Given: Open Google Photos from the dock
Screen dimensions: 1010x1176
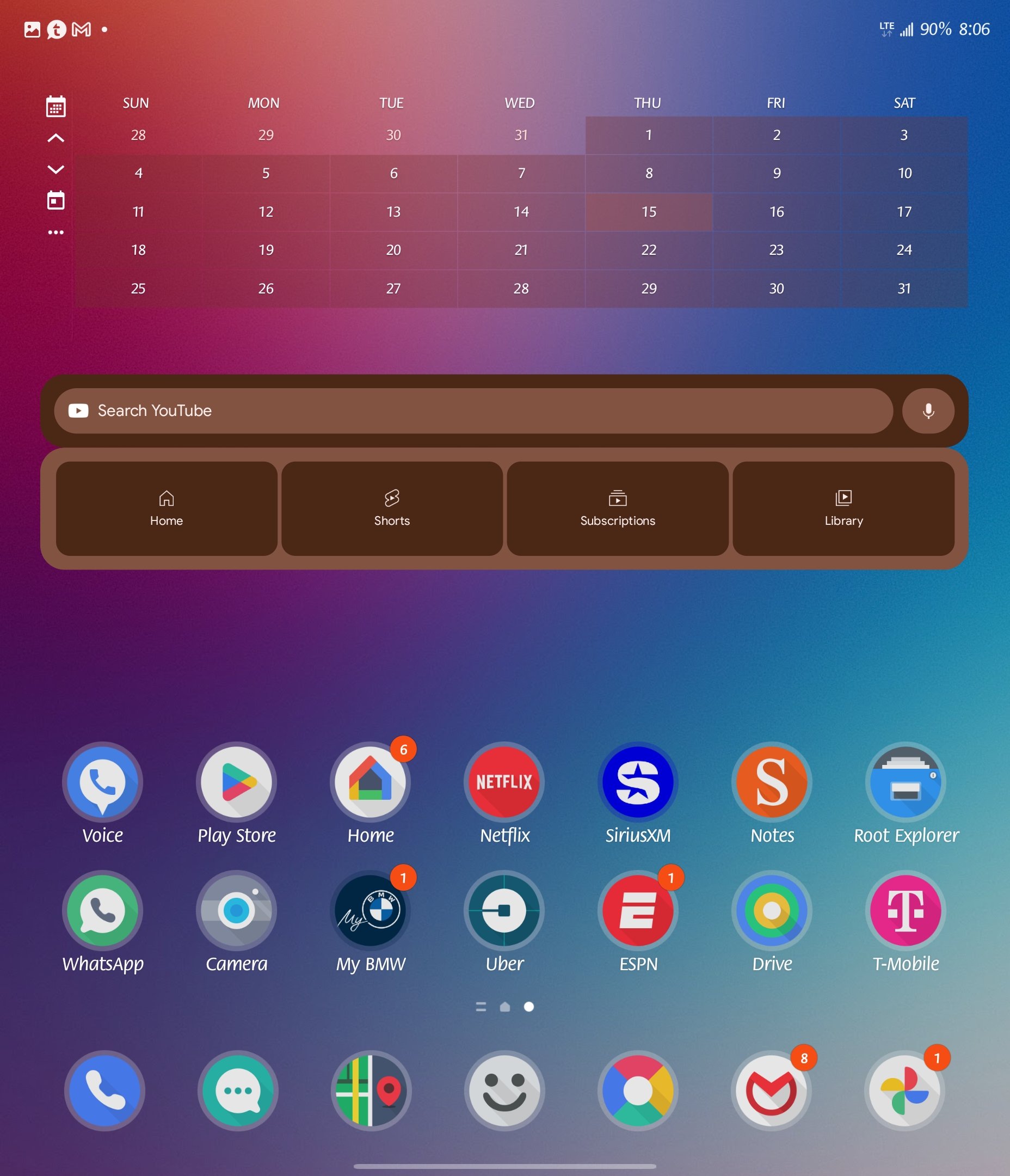Looking at the screenshot, I should pos(904,1091).
